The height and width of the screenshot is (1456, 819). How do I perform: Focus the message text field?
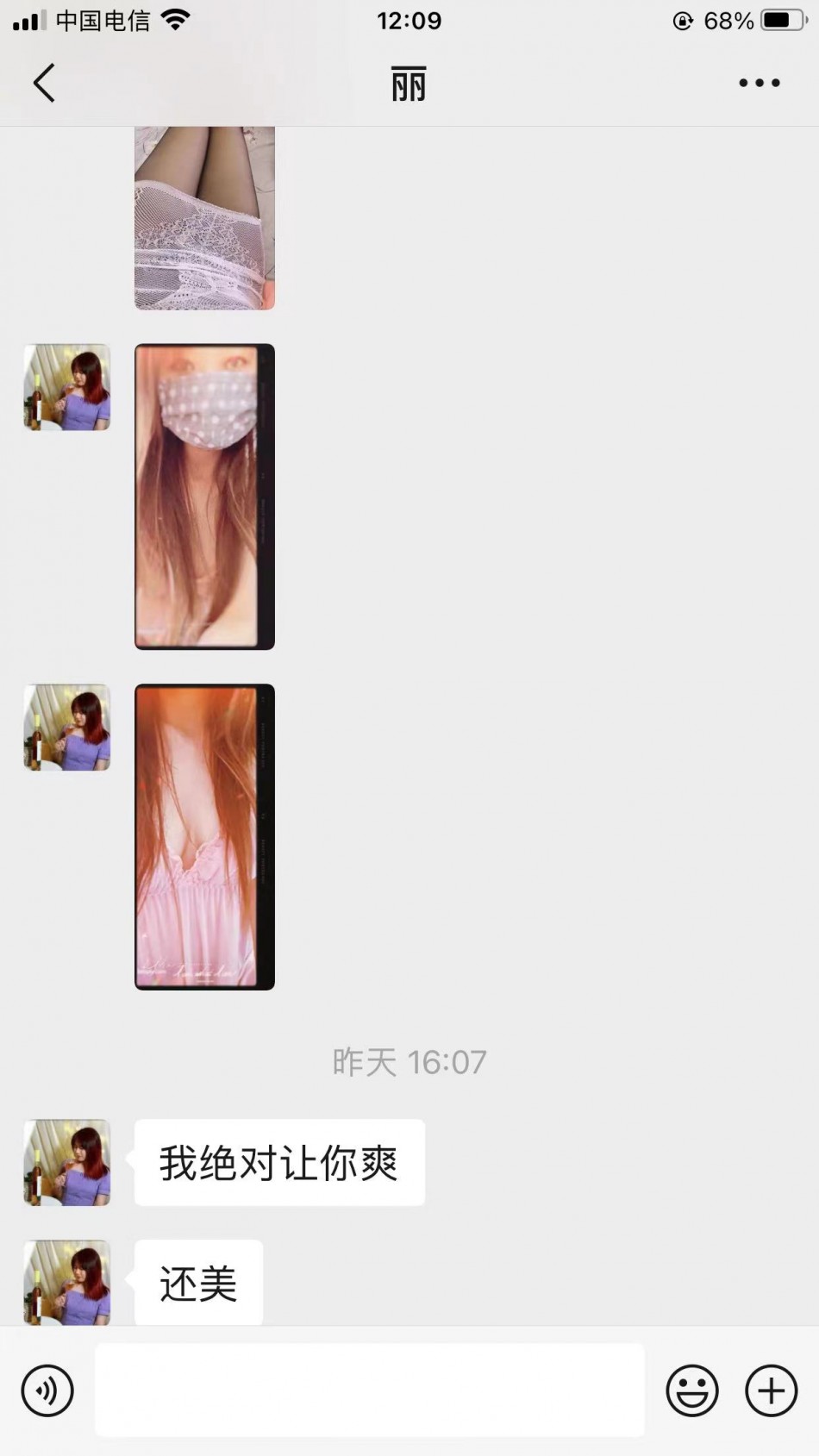pos(369,1390)
